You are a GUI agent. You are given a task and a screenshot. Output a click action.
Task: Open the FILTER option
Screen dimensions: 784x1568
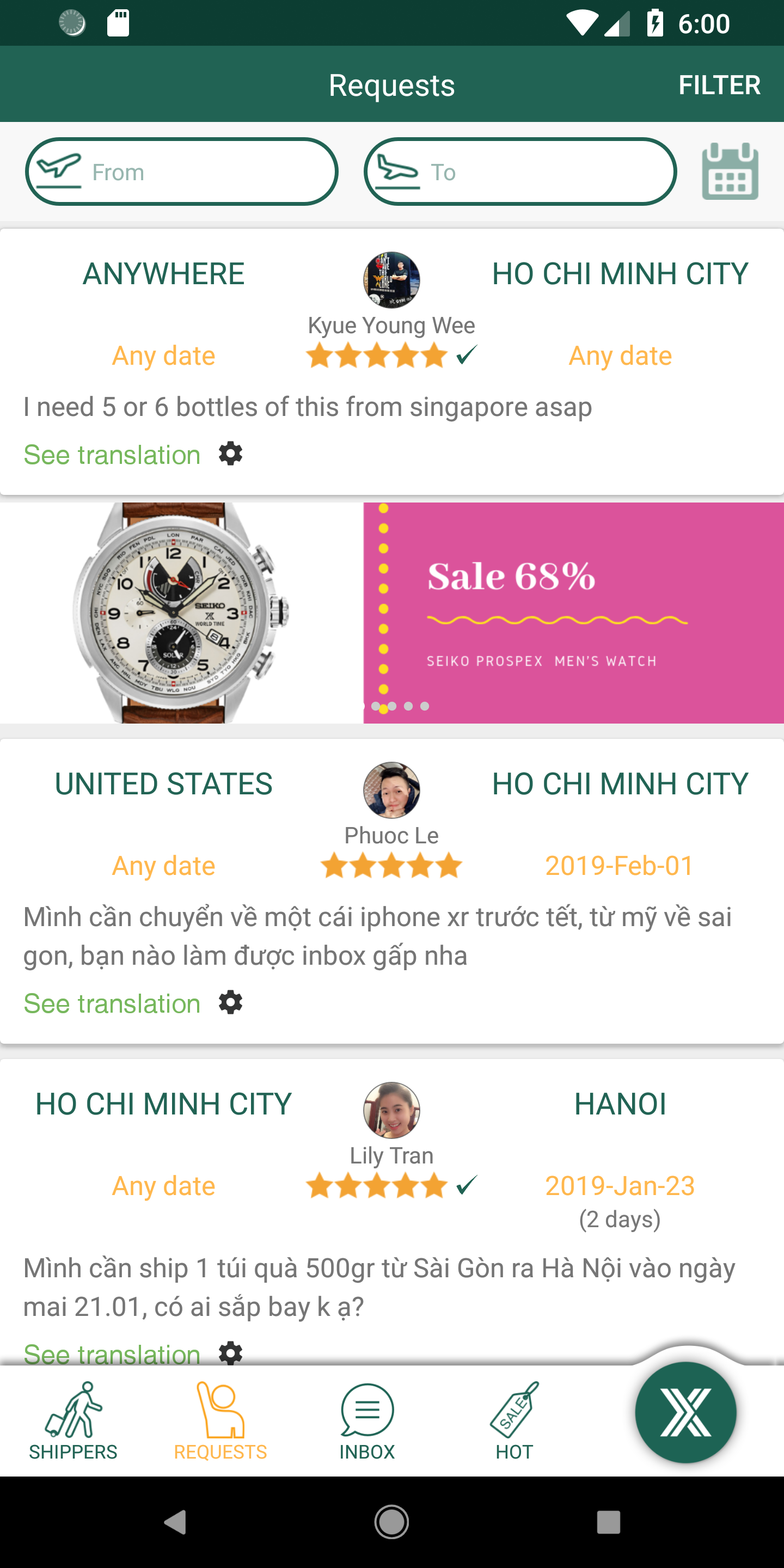pos(719,84)
